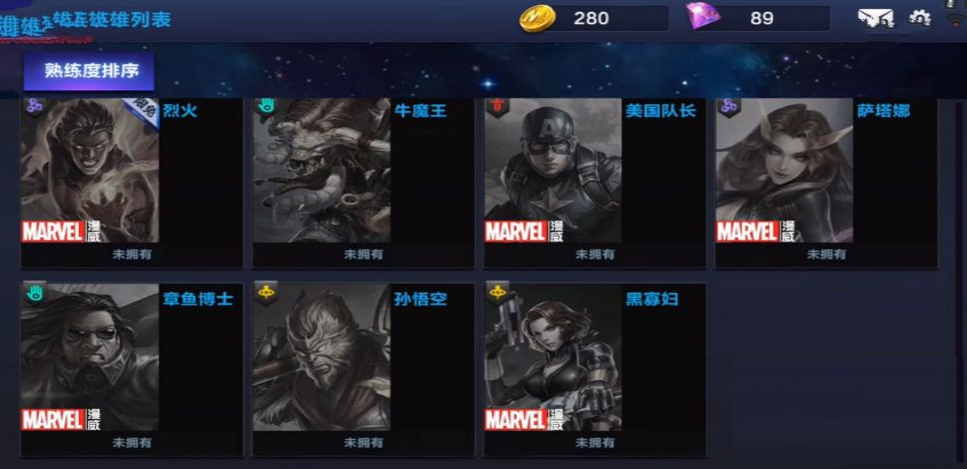
Task: Open the 黑寡妇 hero card
Action: coord(595,368)
